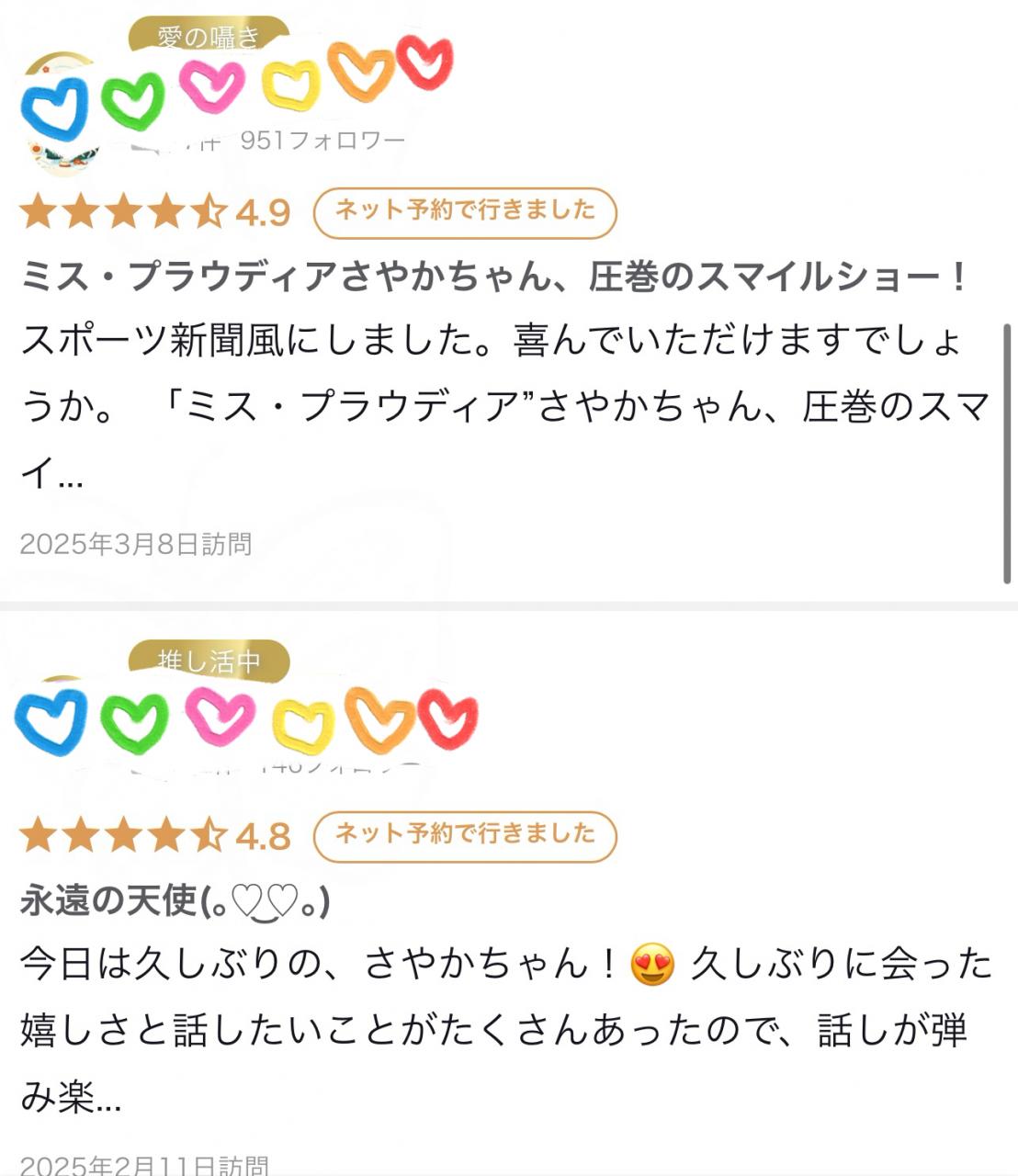Open the review titled ミス・プラウディアさやかちゃん

point(492,277)
